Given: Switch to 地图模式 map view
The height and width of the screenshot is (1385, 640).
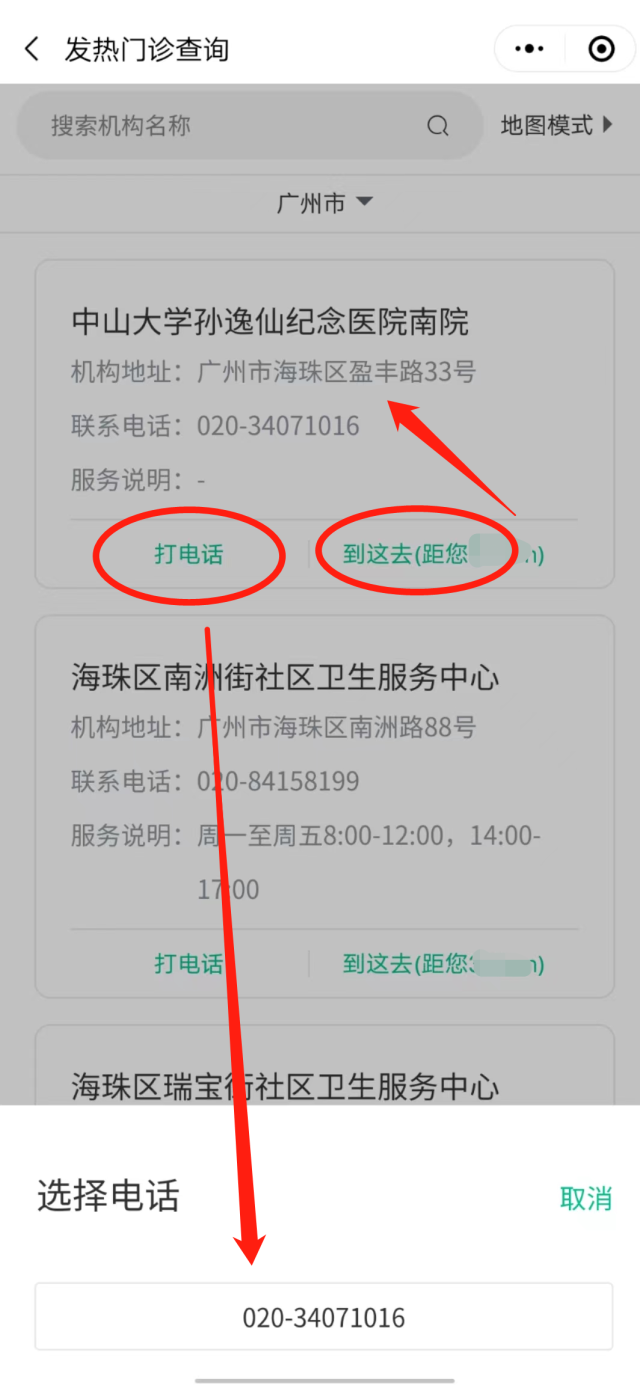Looking at the screenshot, I should point(556,126).
